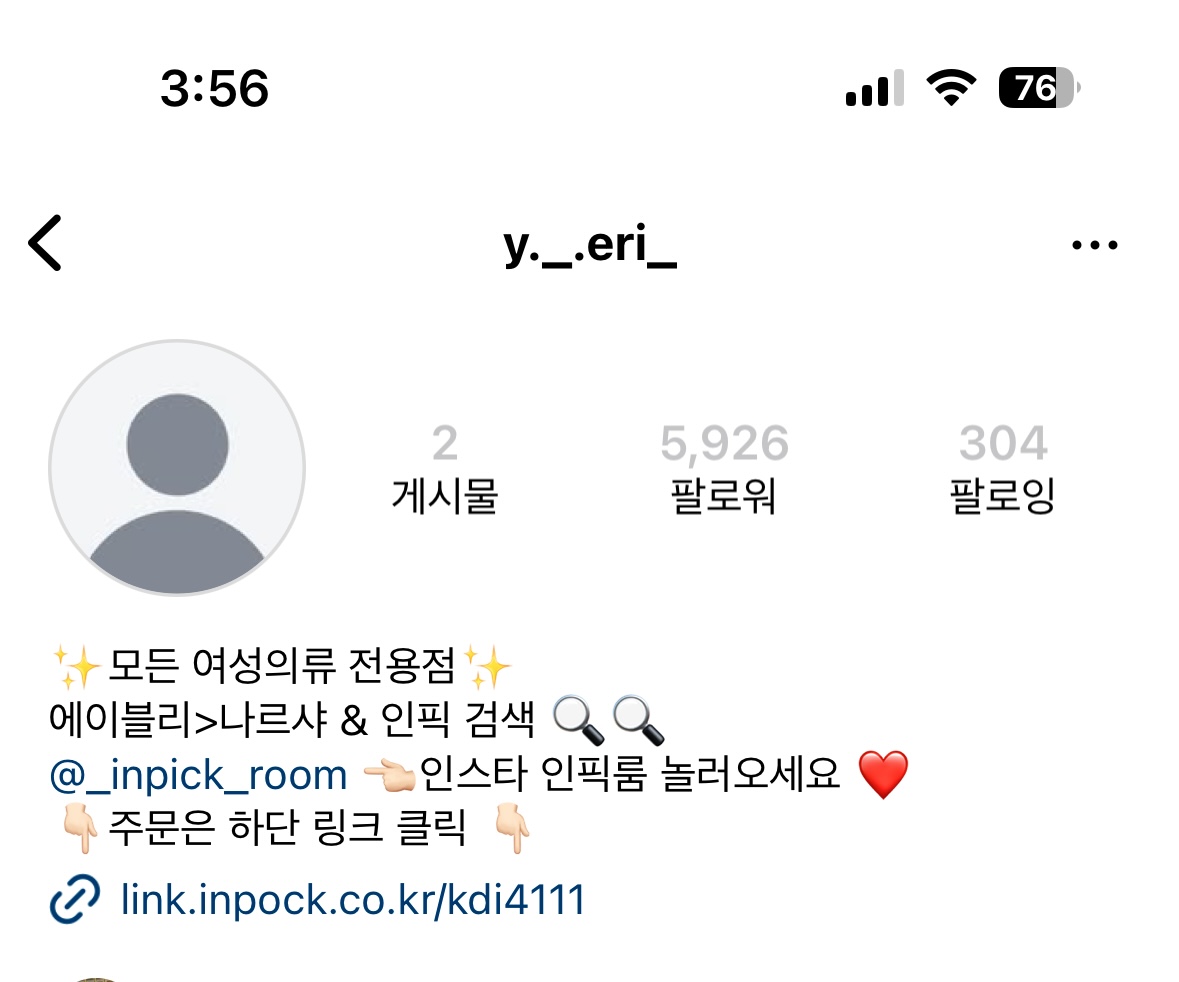
Task: View the 5,926 팔로워 list
Action: 724,468
